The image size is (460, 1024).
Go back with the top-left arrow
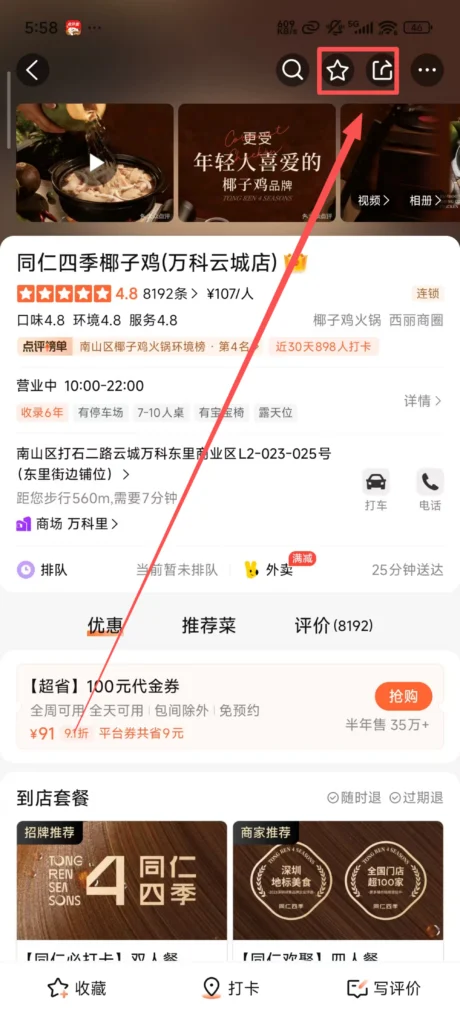(x=33, y=70)
